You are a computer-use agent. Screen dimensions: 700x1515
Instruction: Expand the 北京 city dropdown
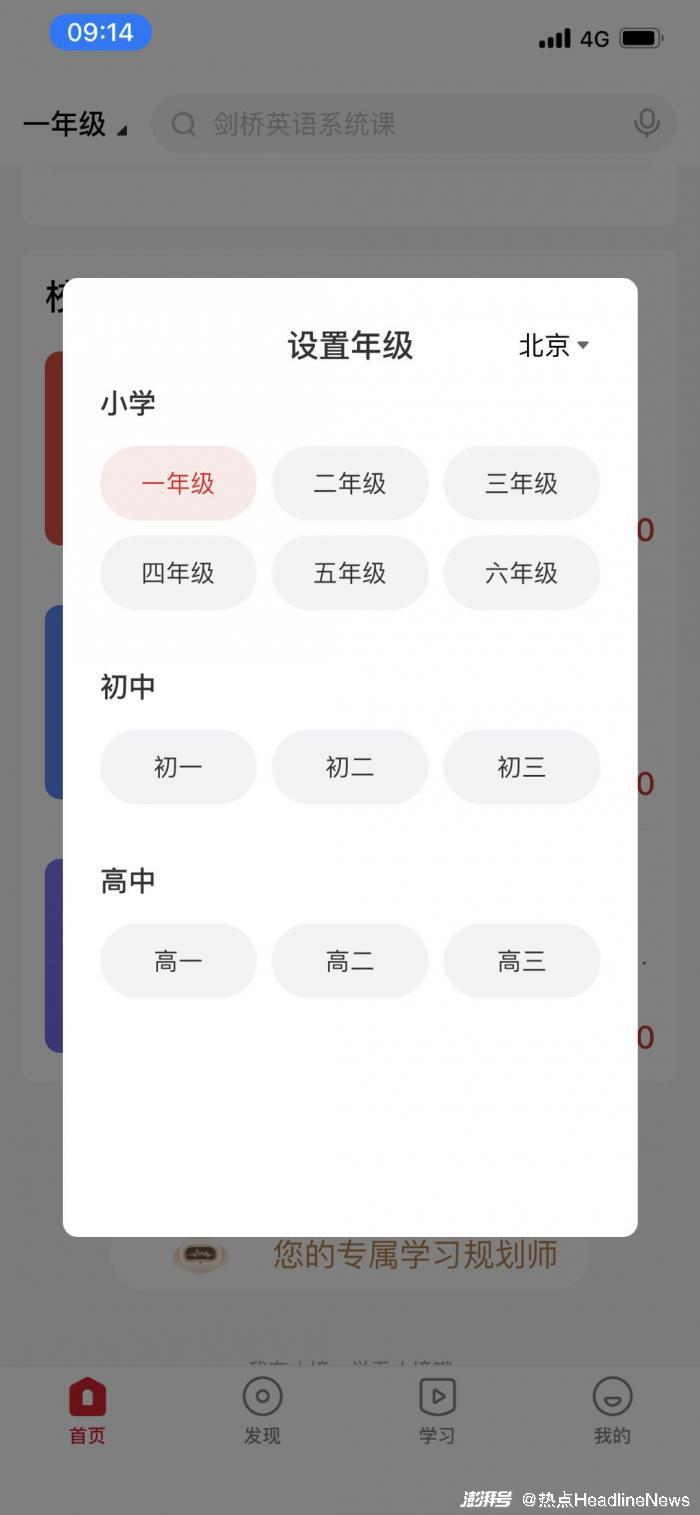(553, 346)
